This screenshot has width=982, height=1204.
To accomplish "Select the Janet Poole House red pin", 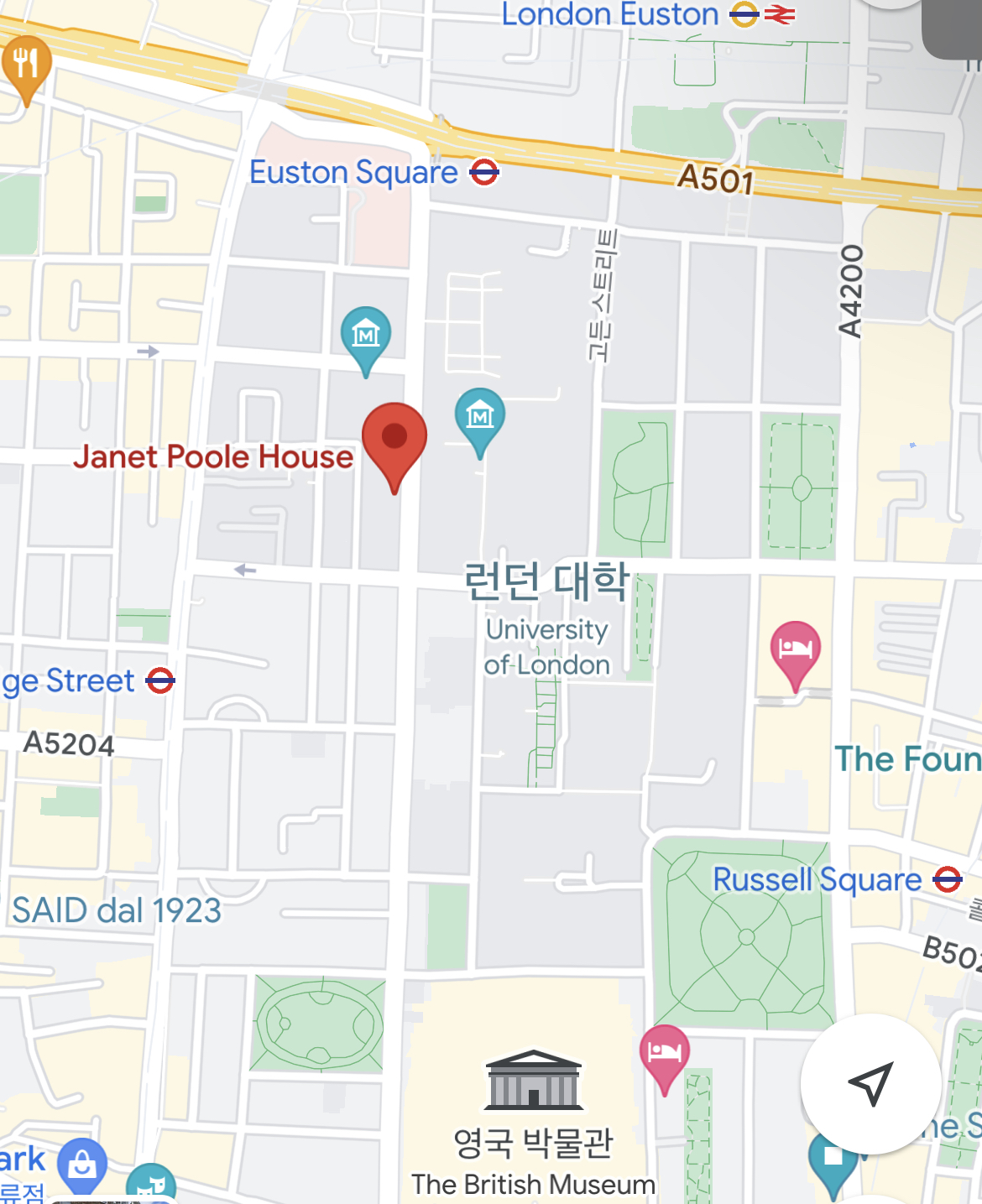I will 394,439.
